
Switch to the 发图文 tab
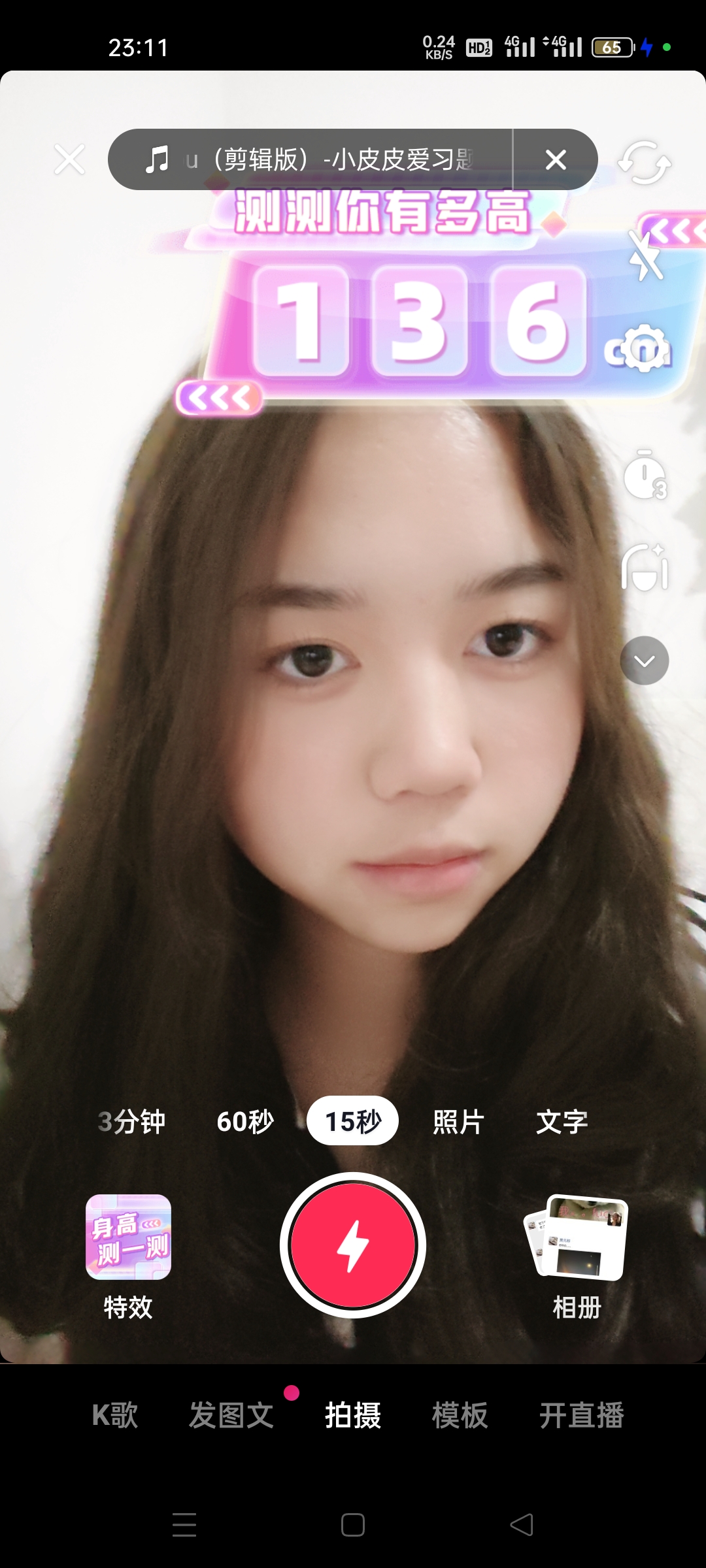(x=231, y=1415)
